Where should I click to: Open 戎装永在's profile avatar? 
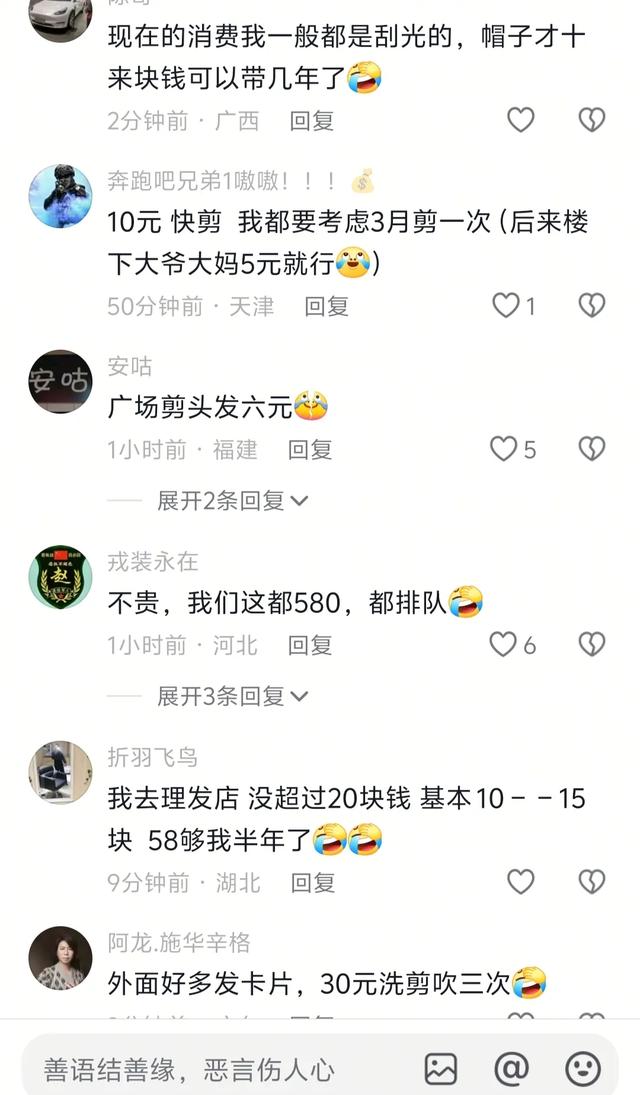coord(60,578)
